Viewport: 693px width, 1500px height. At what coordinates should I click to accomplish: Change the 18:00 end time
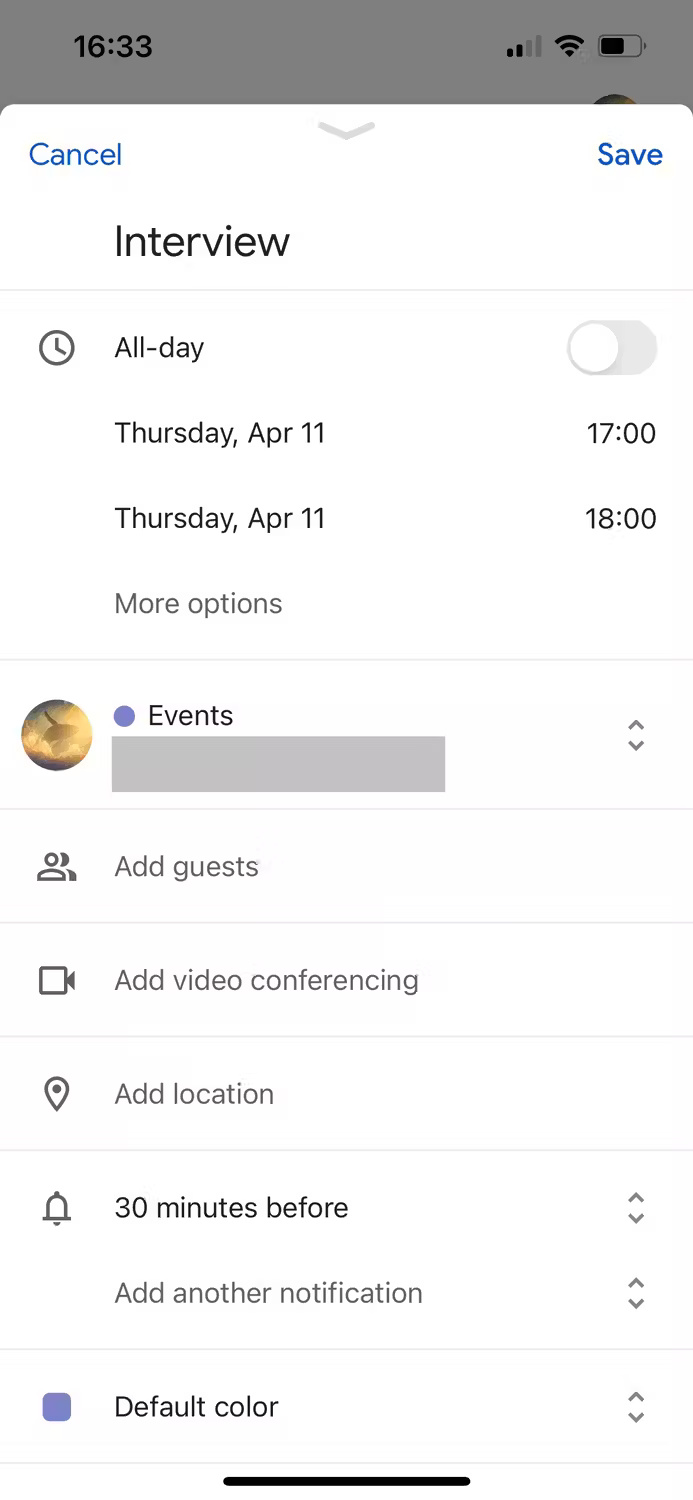click(x=621, y=518)
